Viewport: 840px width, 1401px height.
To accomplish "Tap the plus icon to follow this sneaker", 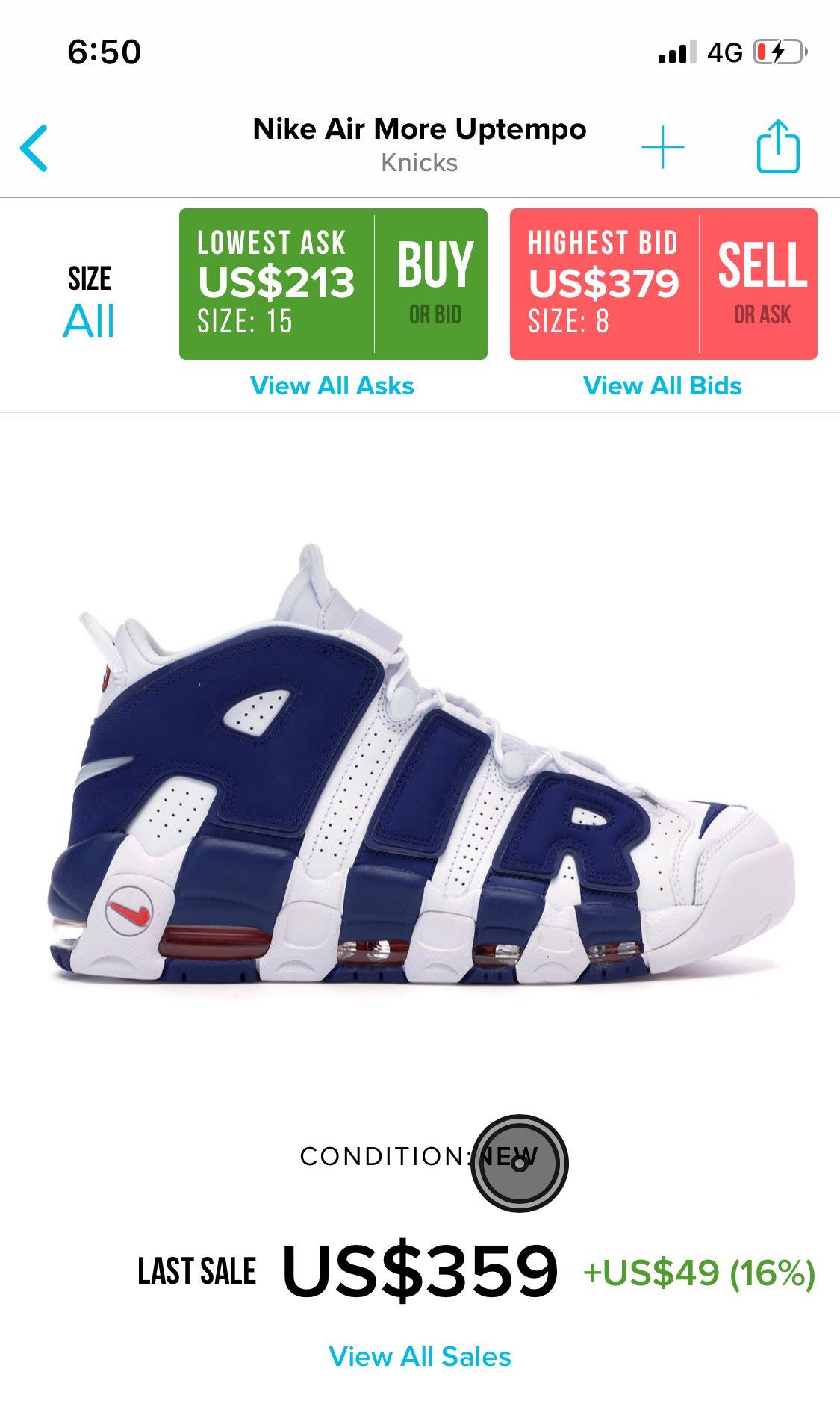I will click(663, 146).
